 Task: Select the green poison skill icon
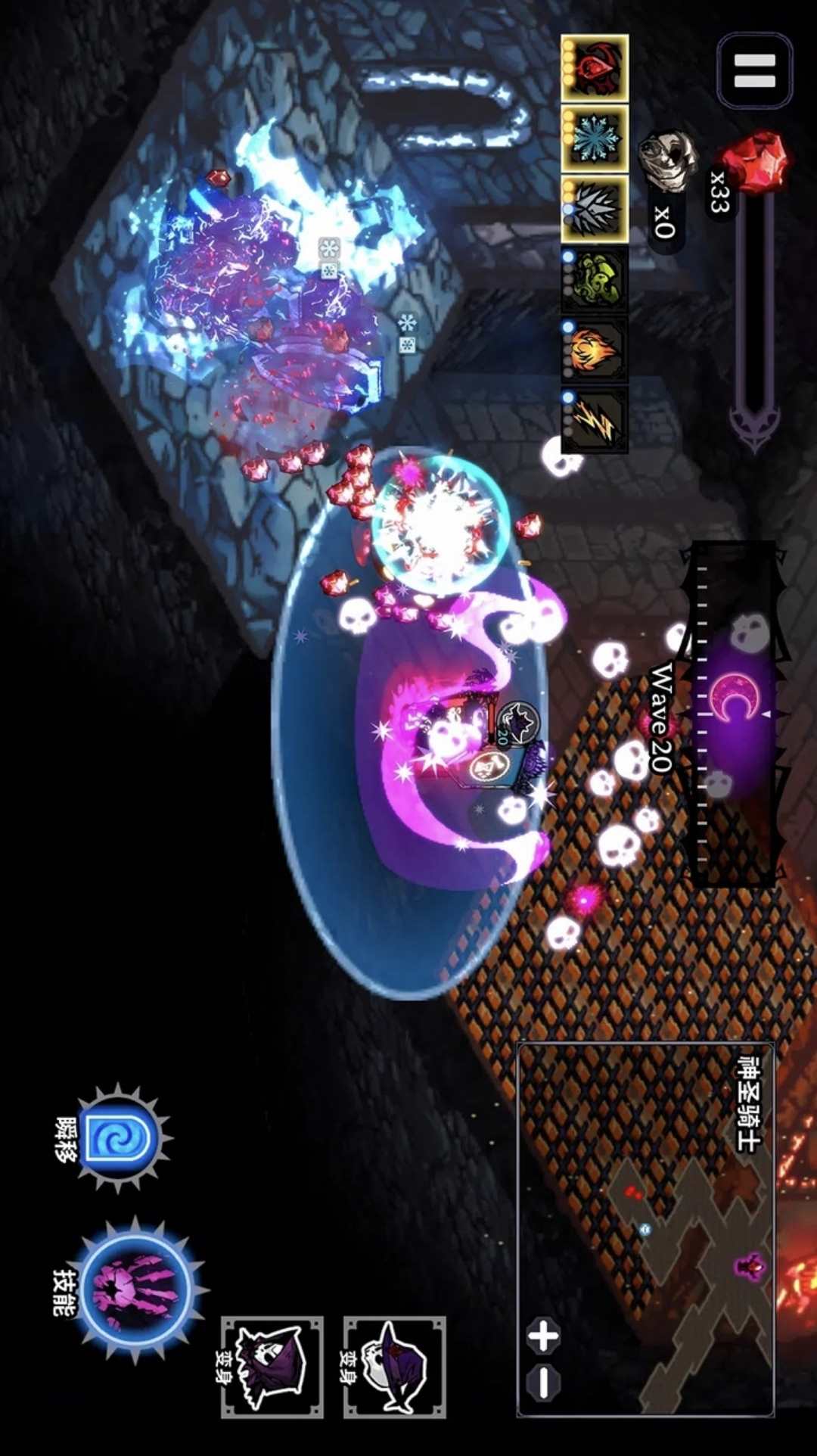point(595,278)
